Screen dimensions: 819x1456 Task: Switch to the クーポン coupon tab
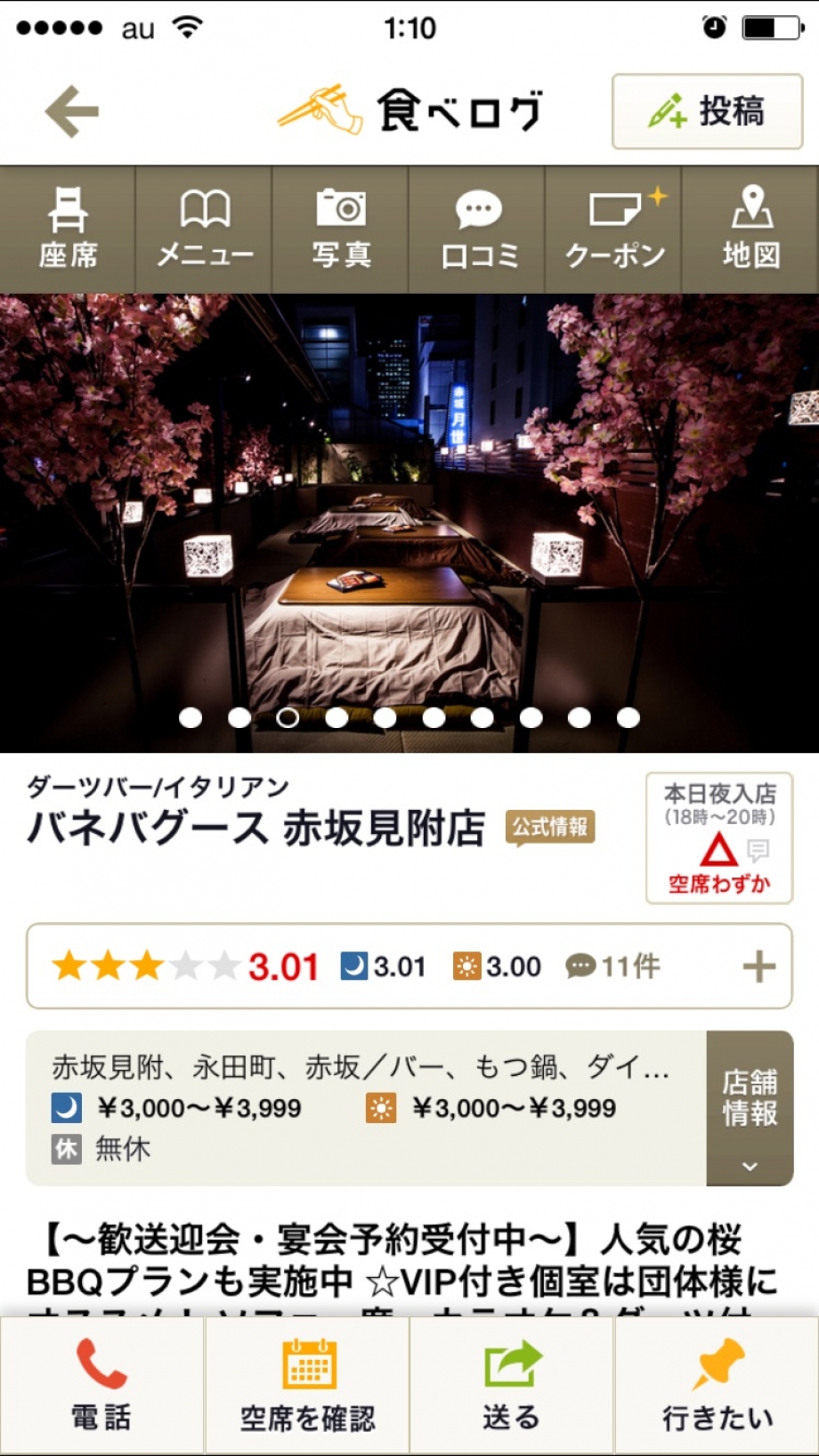[614, 230]
